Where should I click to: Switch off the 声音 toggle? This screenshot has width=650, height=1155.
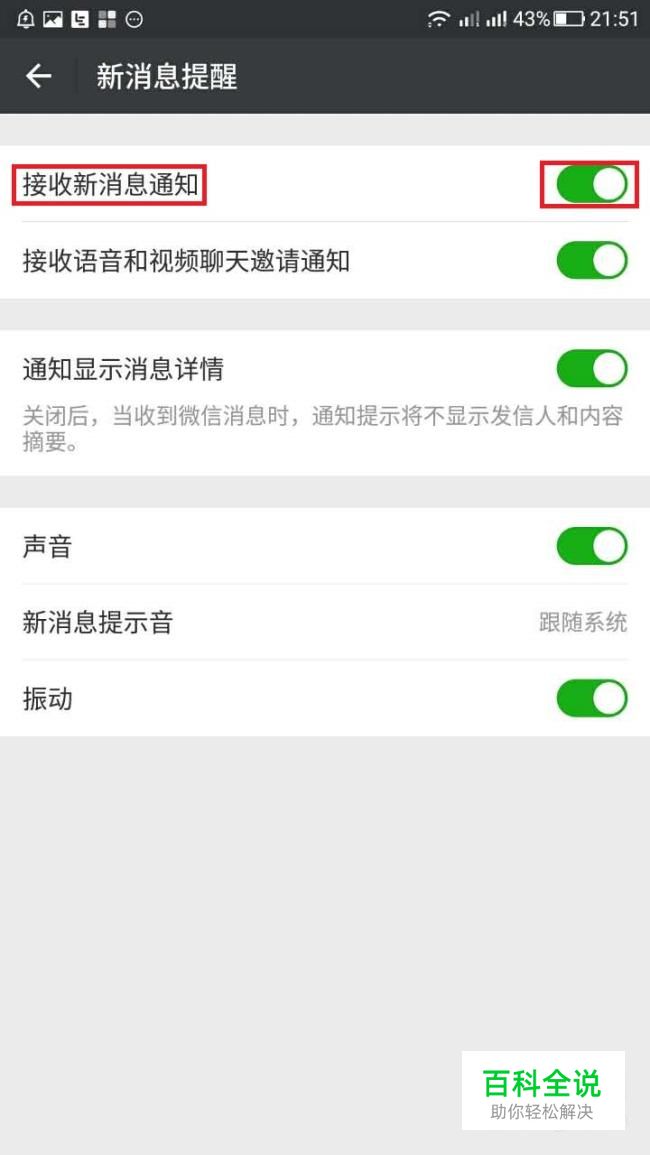[592, 546]
